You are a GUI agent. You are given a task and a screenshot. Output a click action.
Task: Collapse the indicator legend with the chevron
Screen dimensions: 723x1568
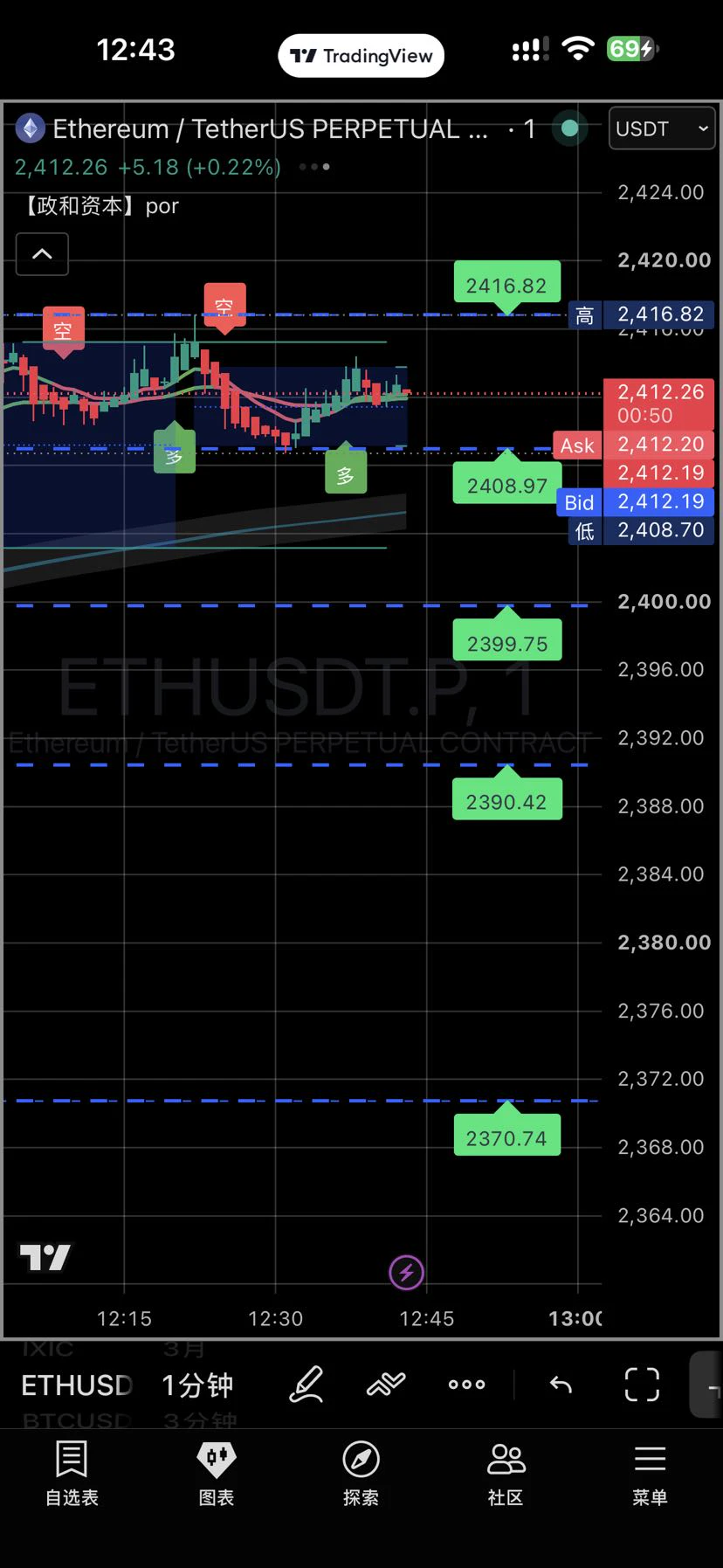(x=42, y=254)
